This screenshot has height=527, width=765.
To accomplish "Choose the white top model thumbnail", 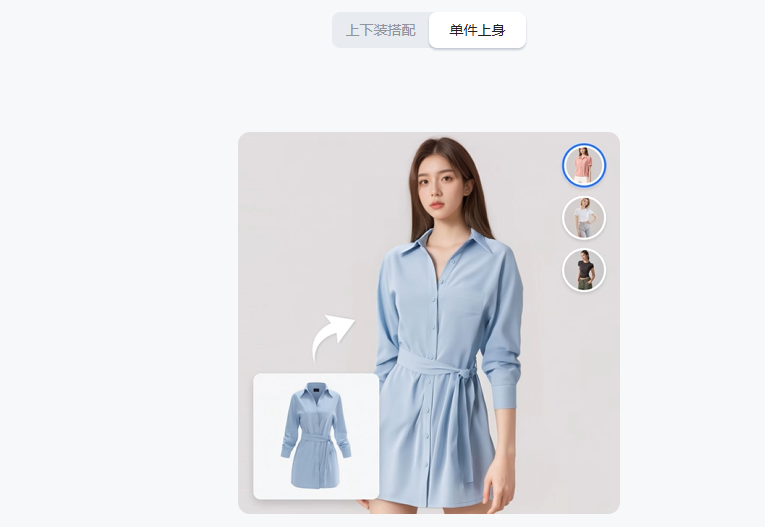I will (x=584, y=218).
